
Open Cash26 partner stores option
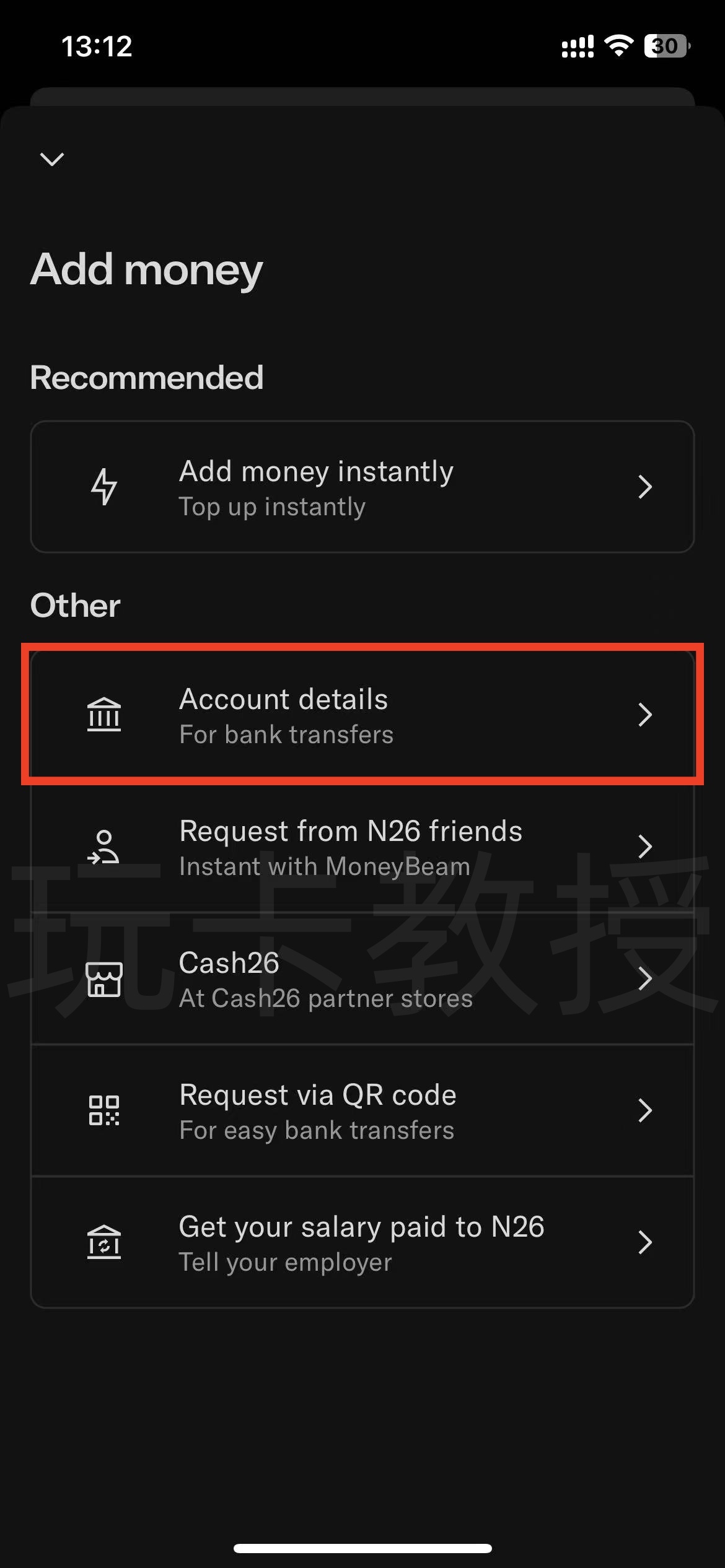[362, 978]
